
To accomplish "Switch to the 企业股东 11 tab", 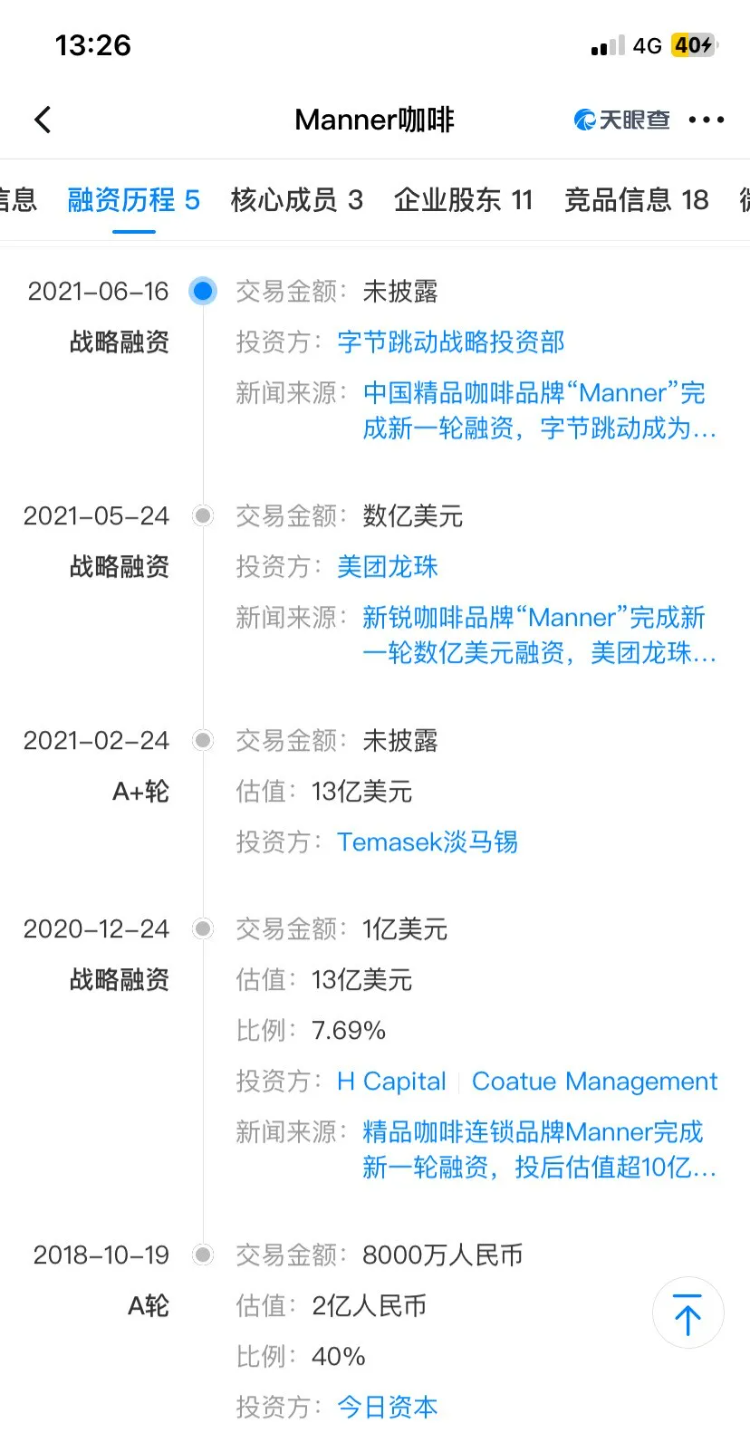I will pos(463,200).
